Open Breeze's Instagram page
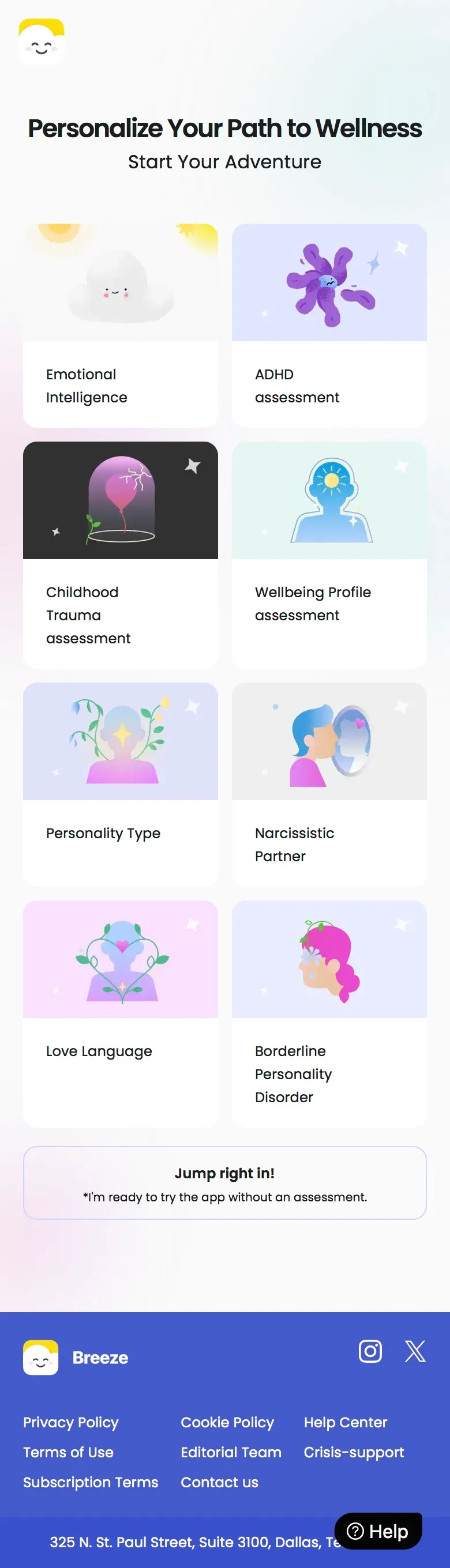The height and width of the screenshot is (1568, 450). 370,1351
